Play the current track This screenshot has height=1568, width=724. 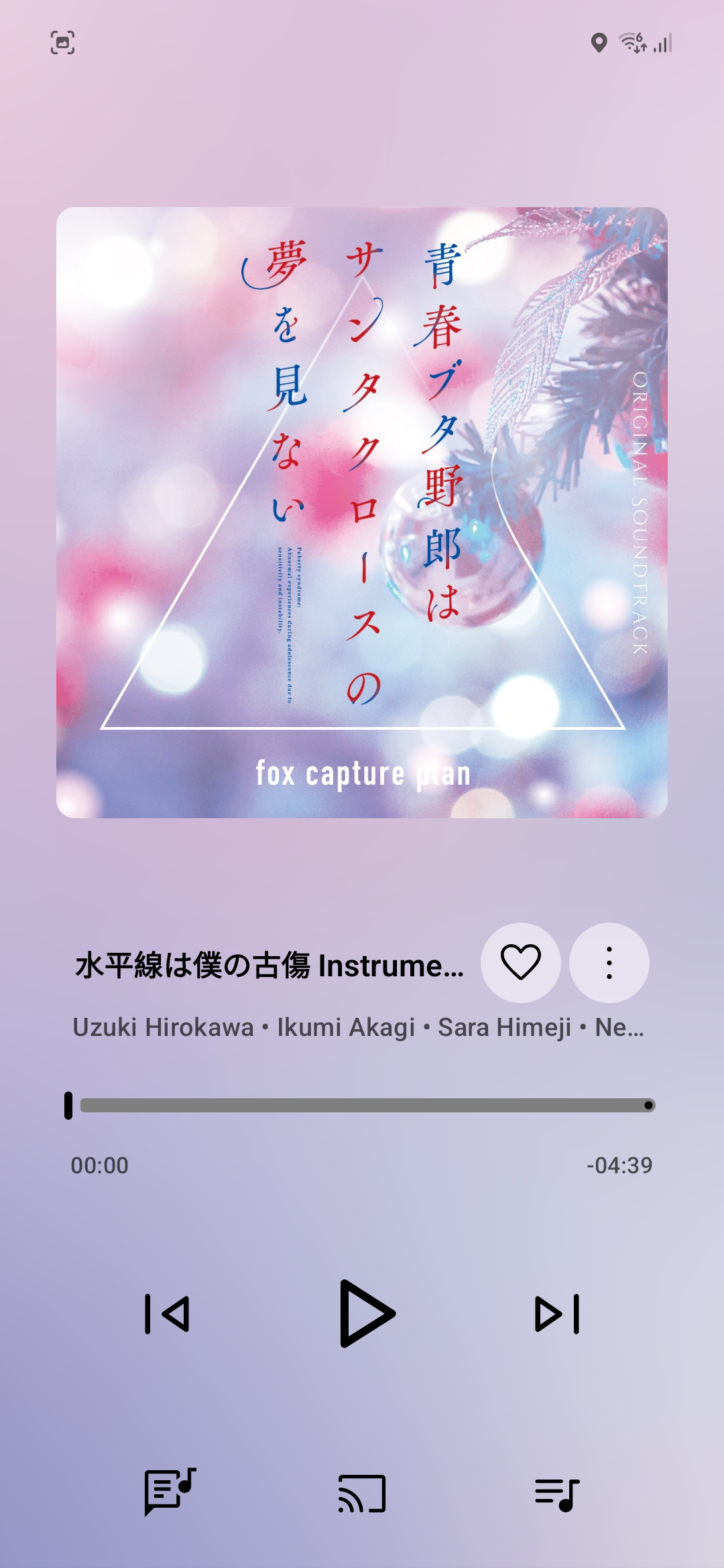point(366,1313)
